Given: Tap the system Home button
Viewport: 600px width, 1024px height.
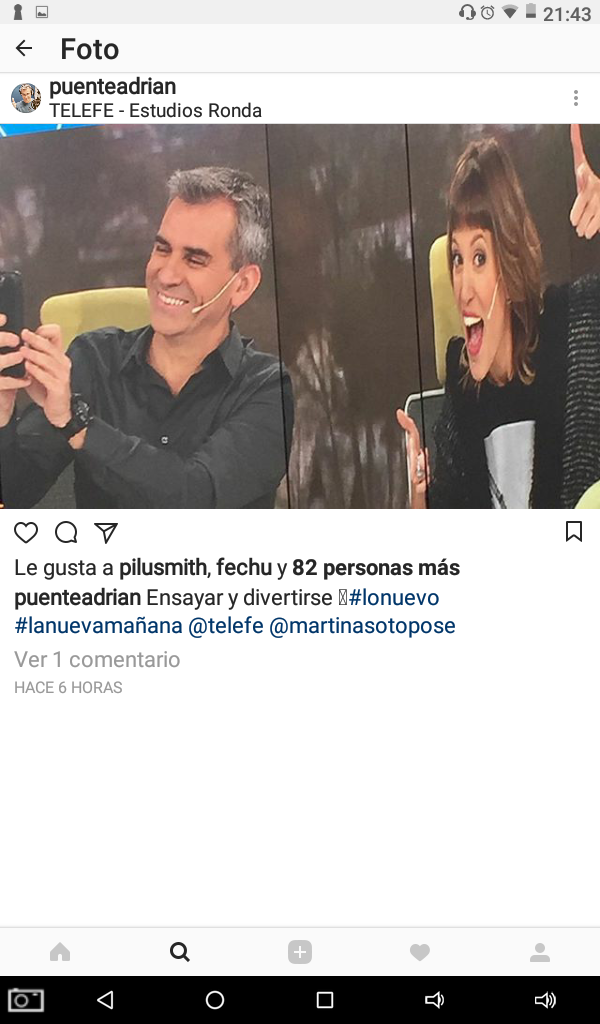Looking at the screenshot, I should pos(215,1000).
